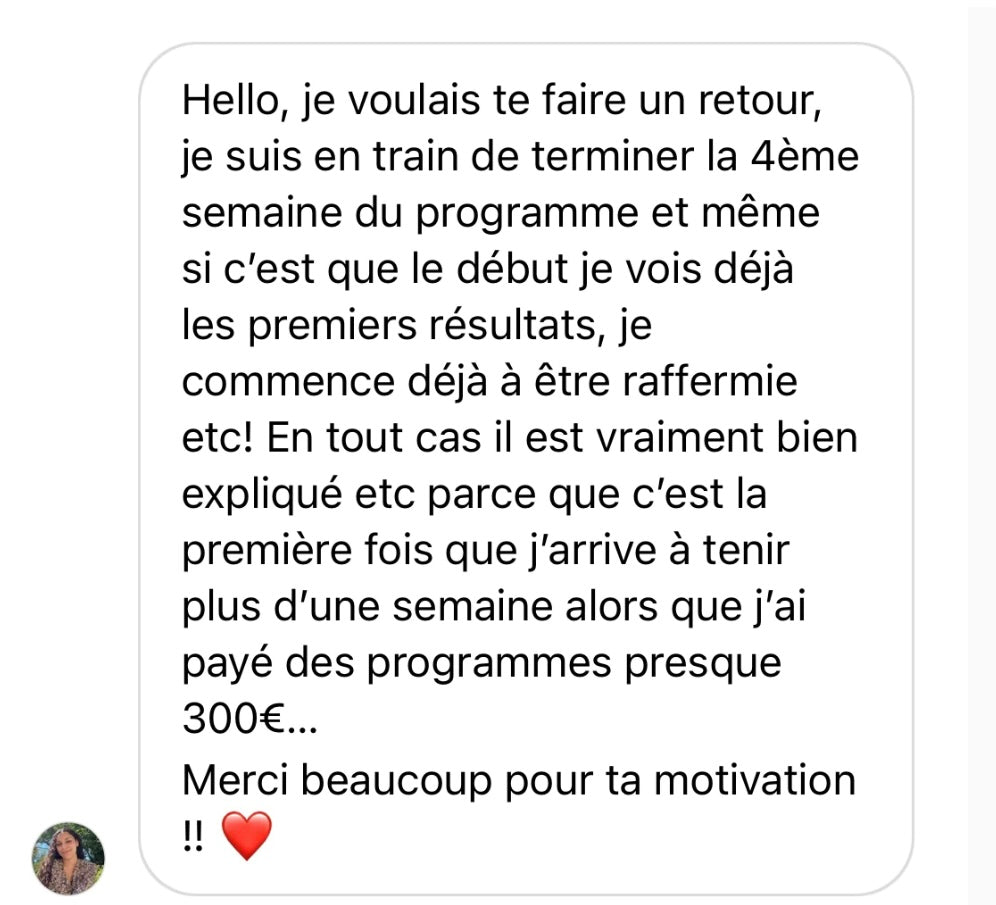Open the sender's profile picture beside the message

coord(69,857)
